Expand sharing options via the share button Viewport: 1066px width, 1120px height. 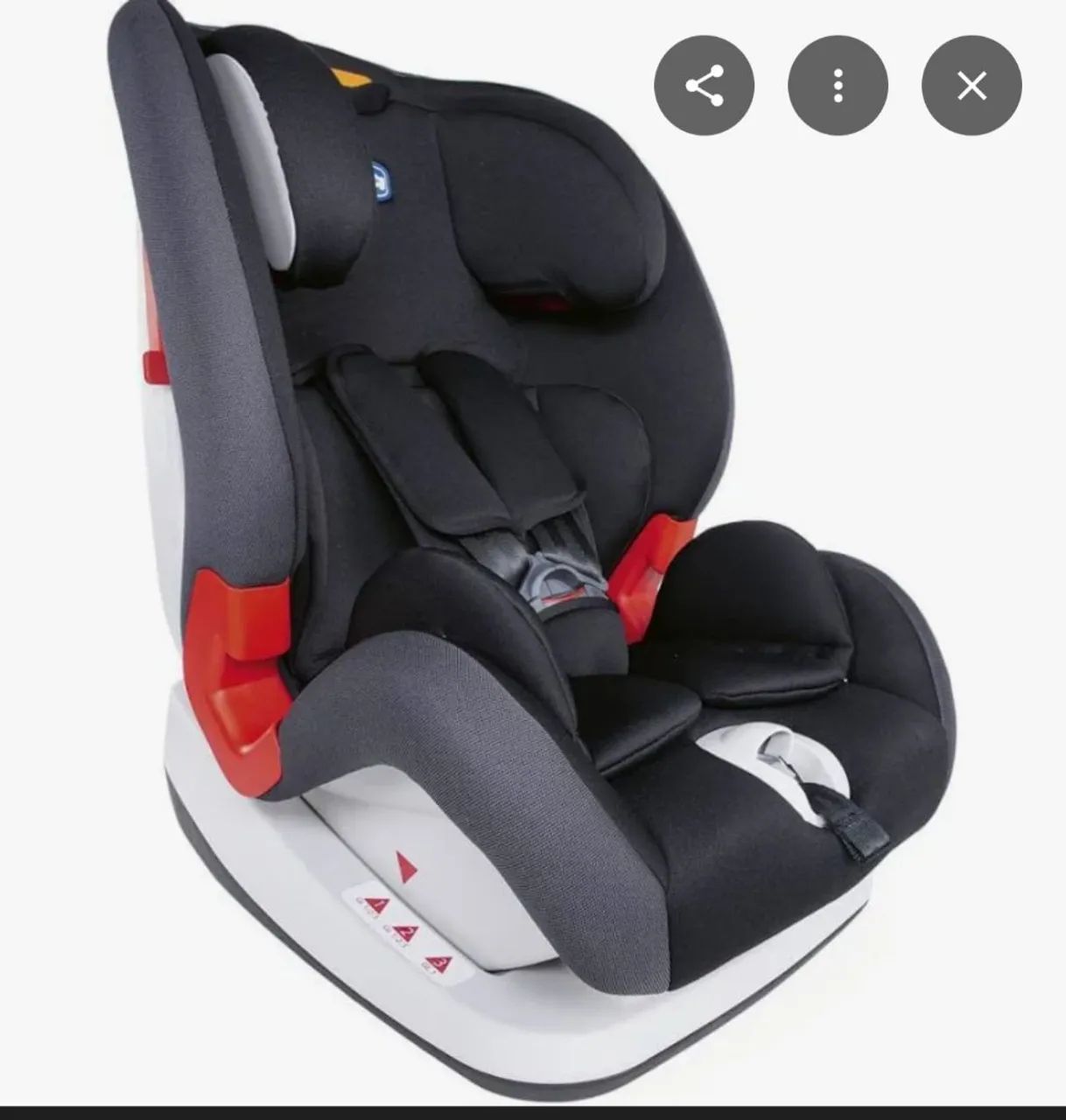(x=703, y=83)
